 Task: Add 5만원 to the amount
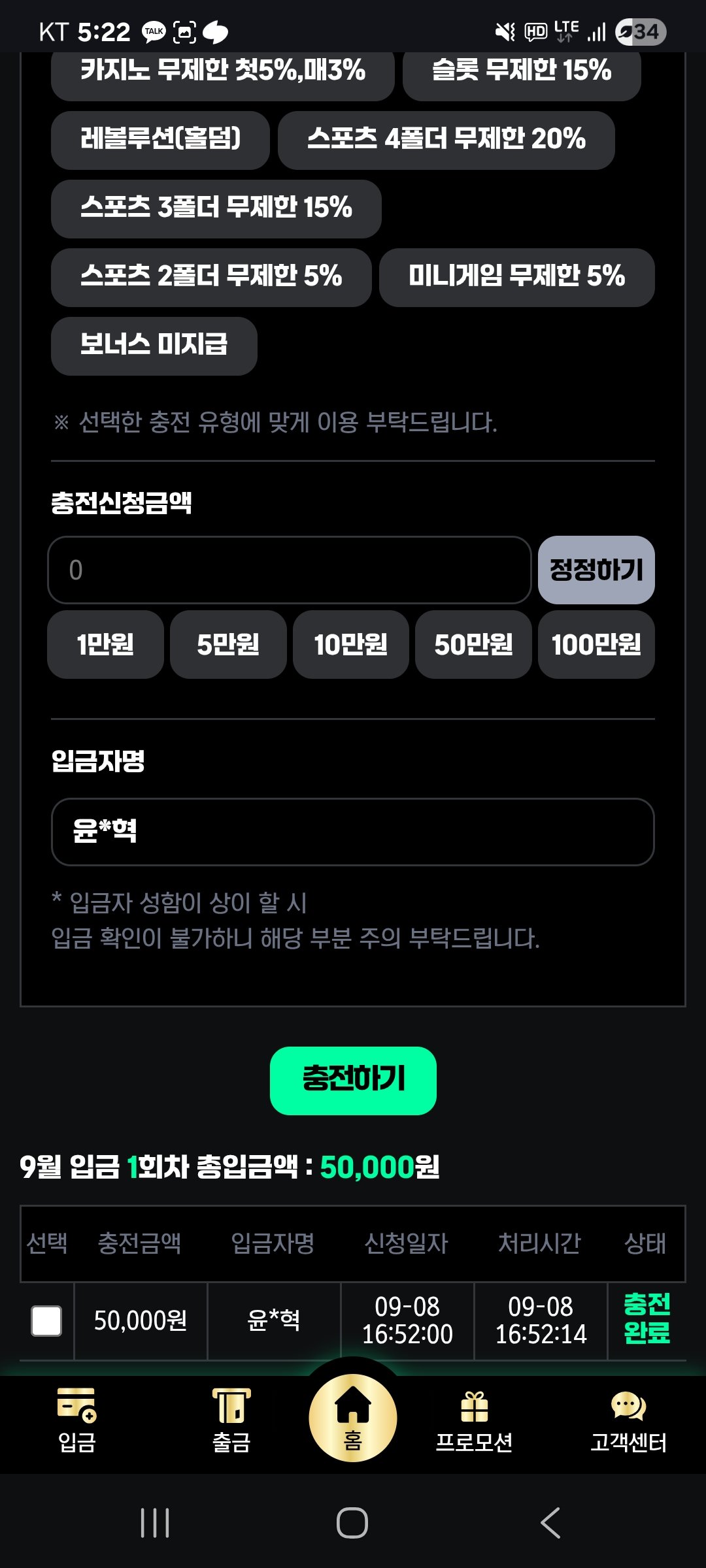pyautogui.click(x=228, y=645)
